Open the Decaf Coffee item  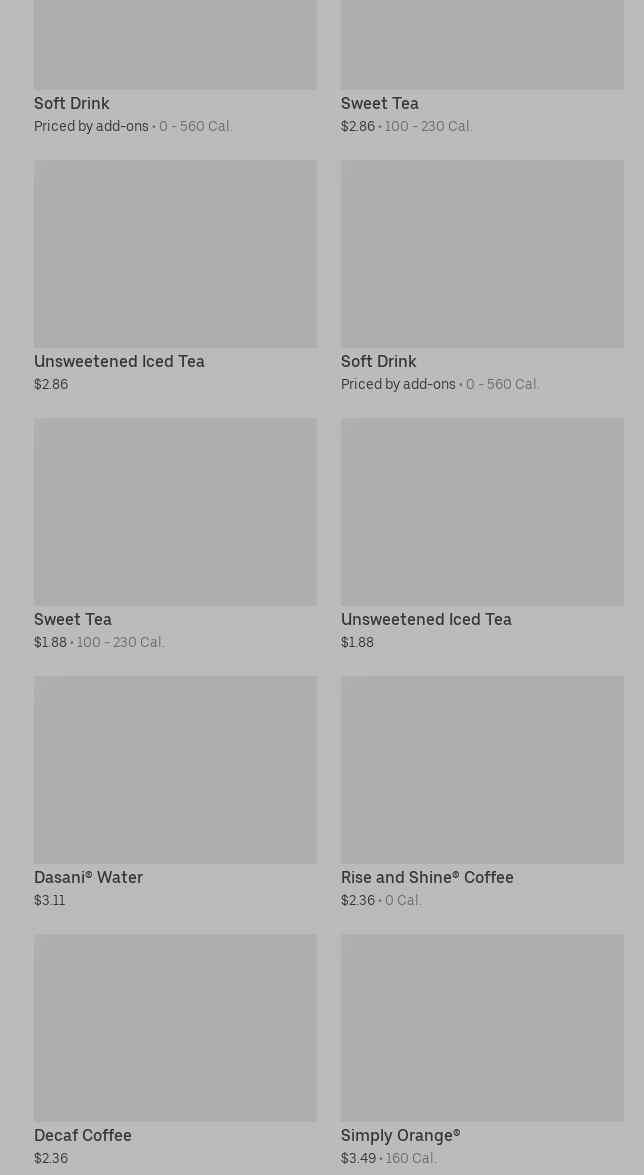[175, 1050]
